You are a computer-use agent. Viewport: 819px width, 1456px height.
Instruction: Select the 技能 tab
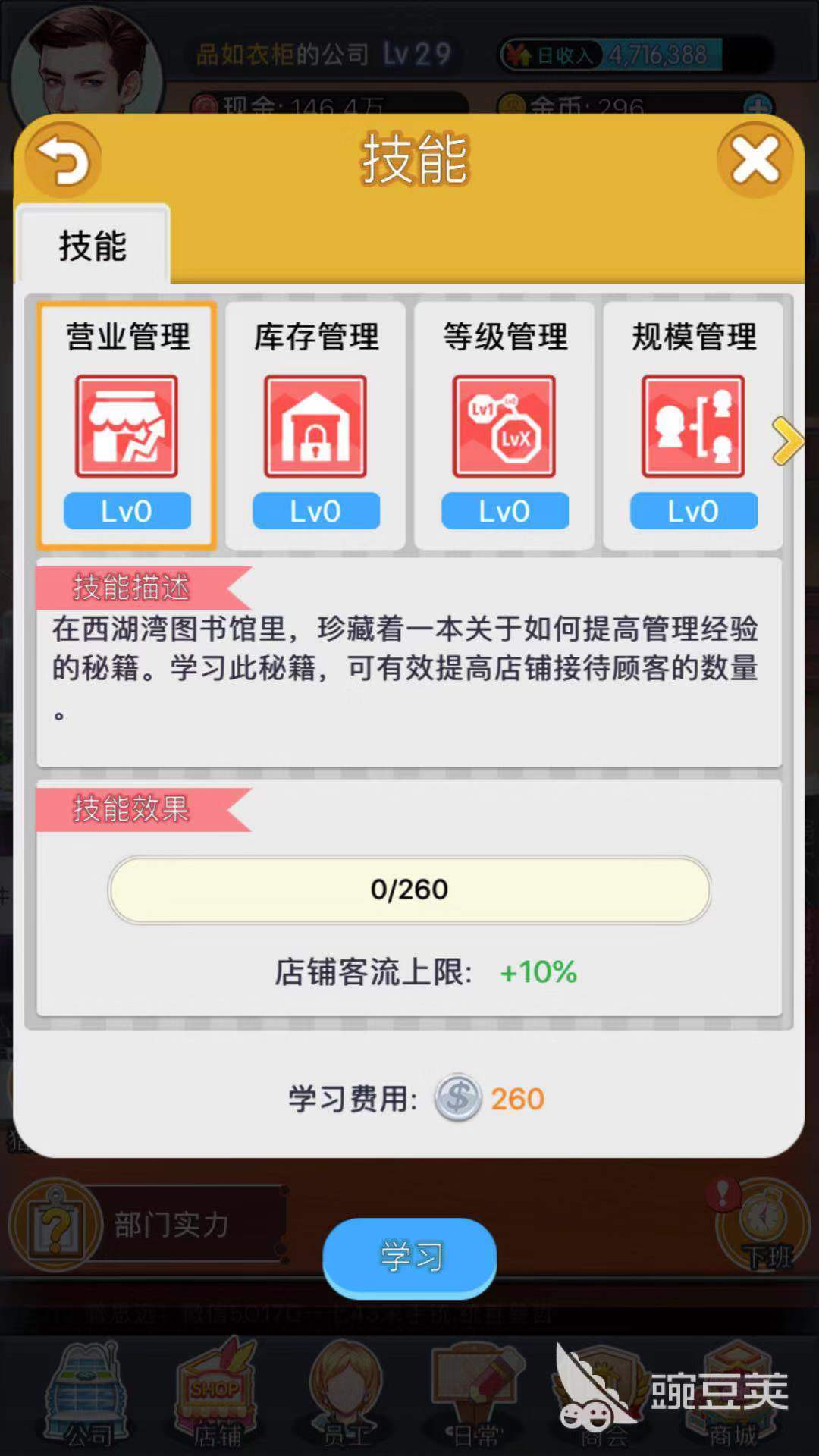point(93,246)
